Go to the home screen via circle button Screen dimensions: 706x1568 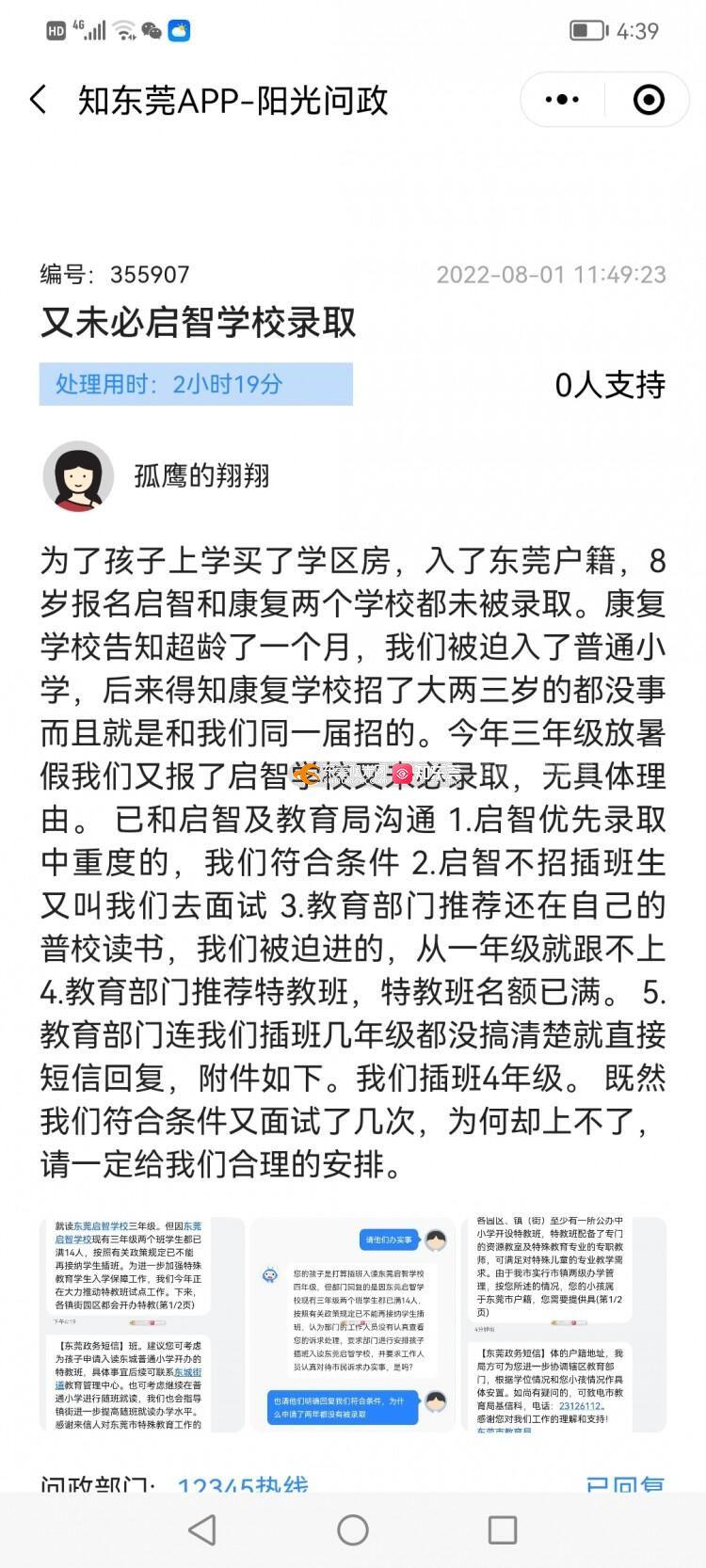point(353,1529)
